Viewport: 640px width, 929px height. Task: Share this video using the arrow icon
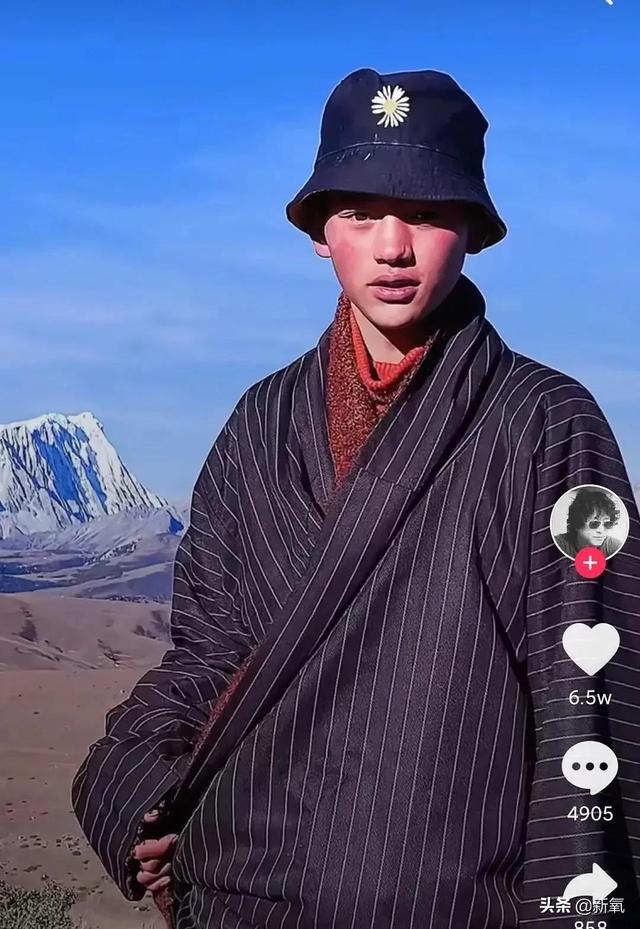click(x=592, y=883)
